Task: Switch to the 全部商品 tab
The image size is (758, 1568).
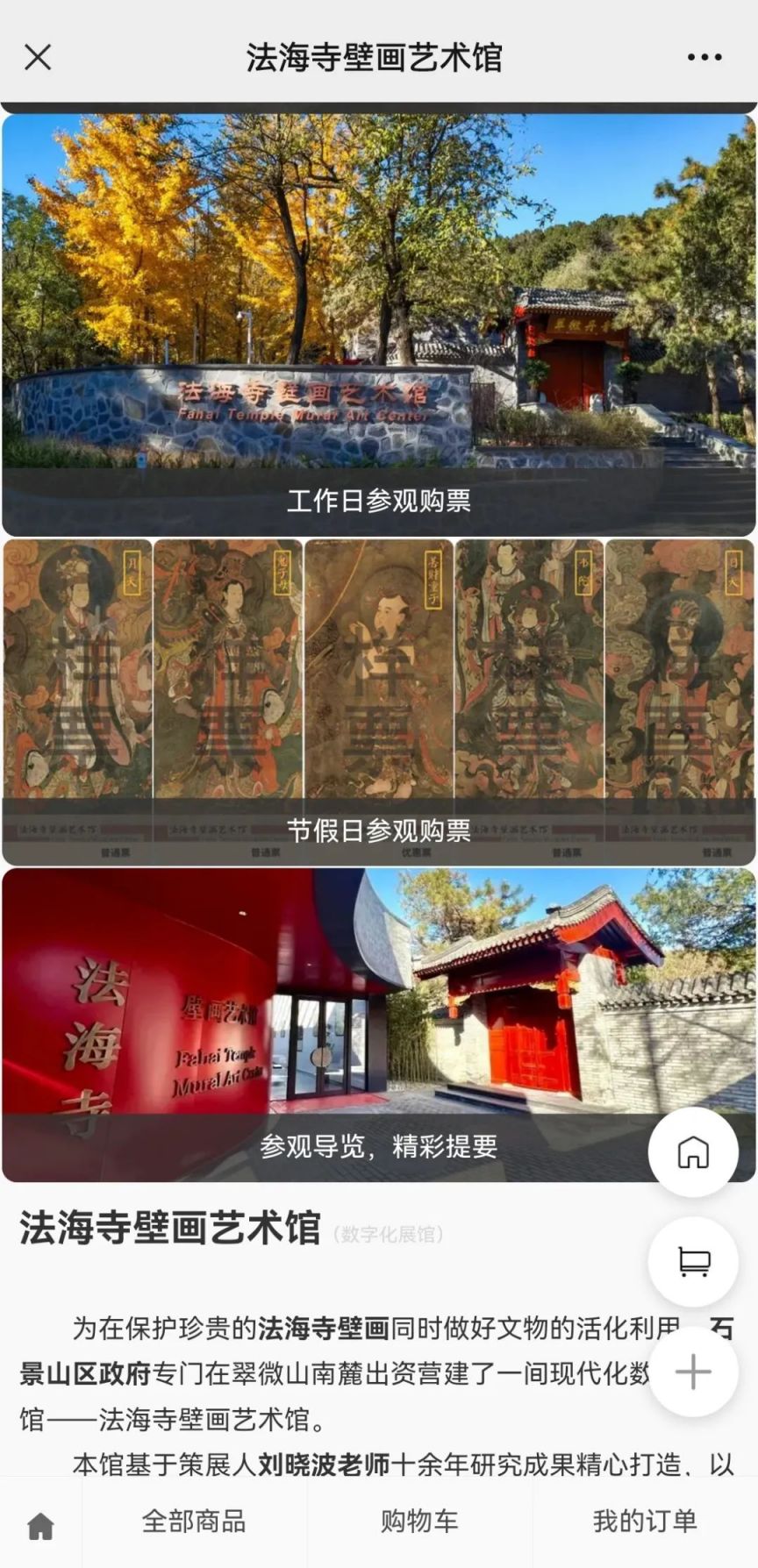Action: 194,1522
